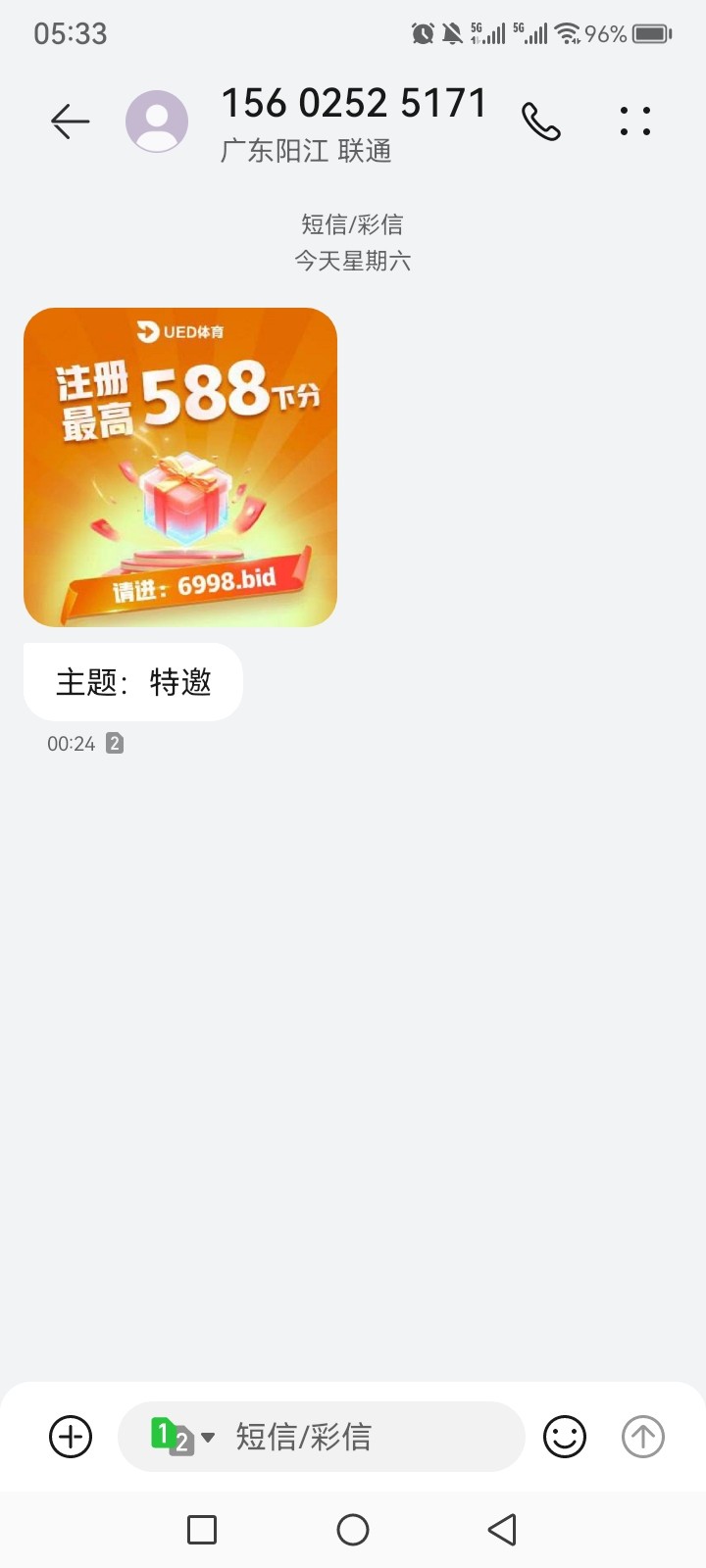Viewport: 706px width, 1568px height.
Task: Call 156 0252 5171
Action: (x=540, y=122)
